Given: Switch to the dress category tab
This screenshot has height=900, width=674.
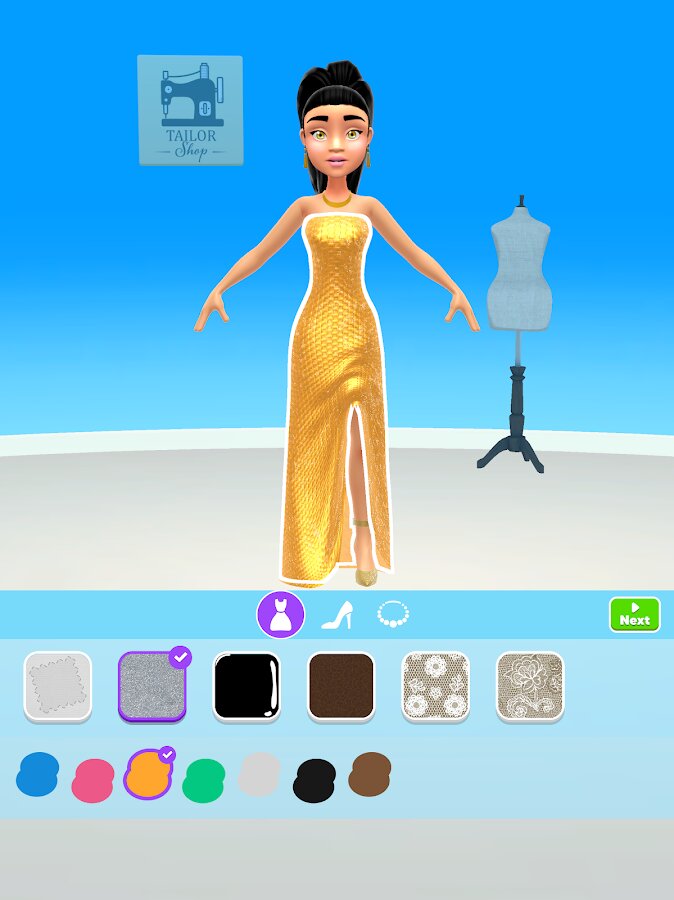Looking at the screenshot, I should click(281, 614).
